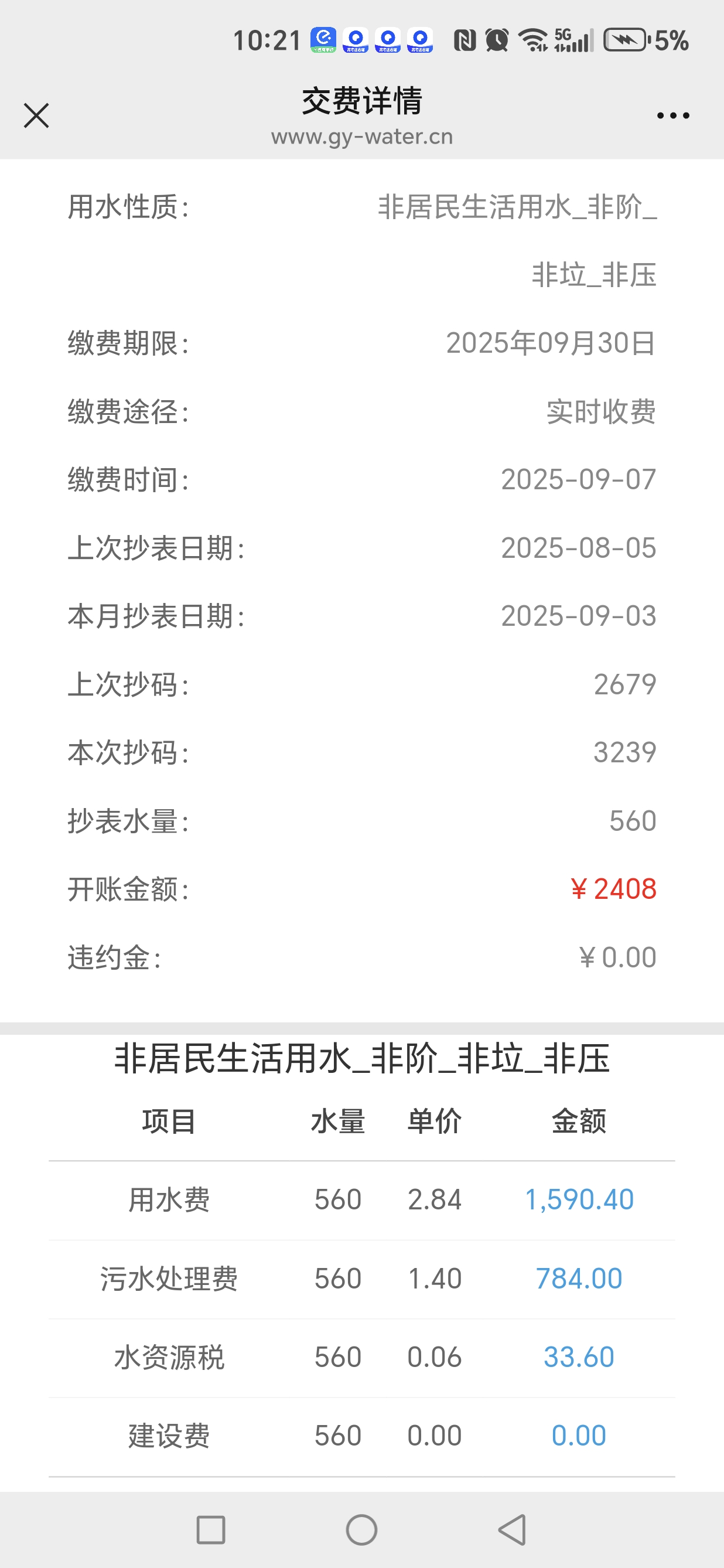Close the 交费详情 page
The width and height of the screenshot is (724, 1568).
point(36,115)
